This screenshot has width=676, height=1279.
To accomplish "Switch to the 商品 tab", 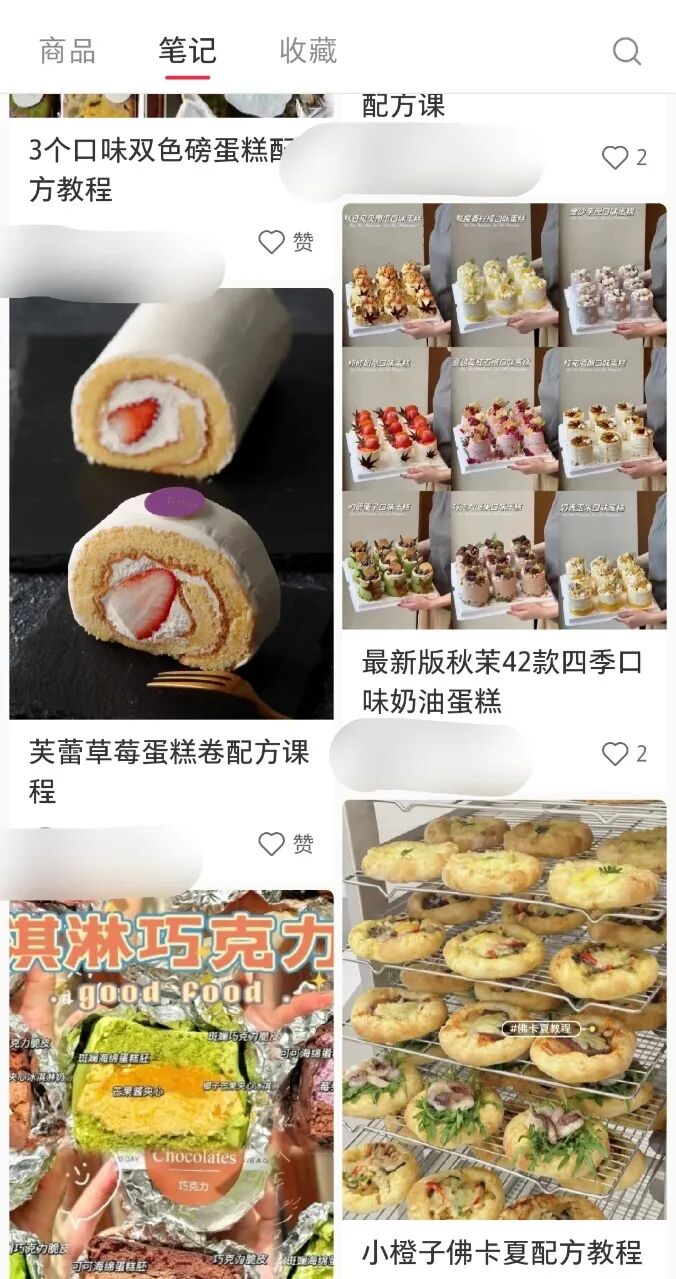I will click(67, 51).
